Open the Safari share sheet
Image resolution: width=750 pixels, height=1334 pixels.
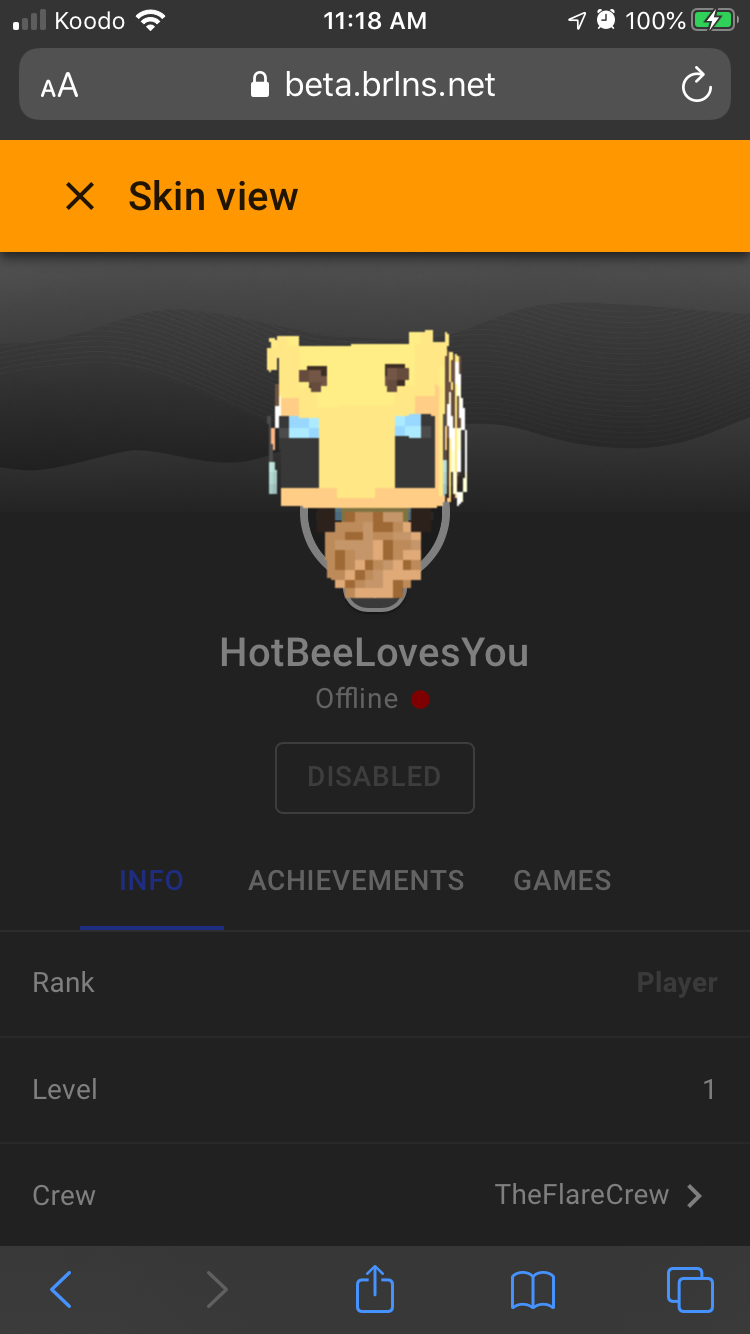coord(375,1287)
